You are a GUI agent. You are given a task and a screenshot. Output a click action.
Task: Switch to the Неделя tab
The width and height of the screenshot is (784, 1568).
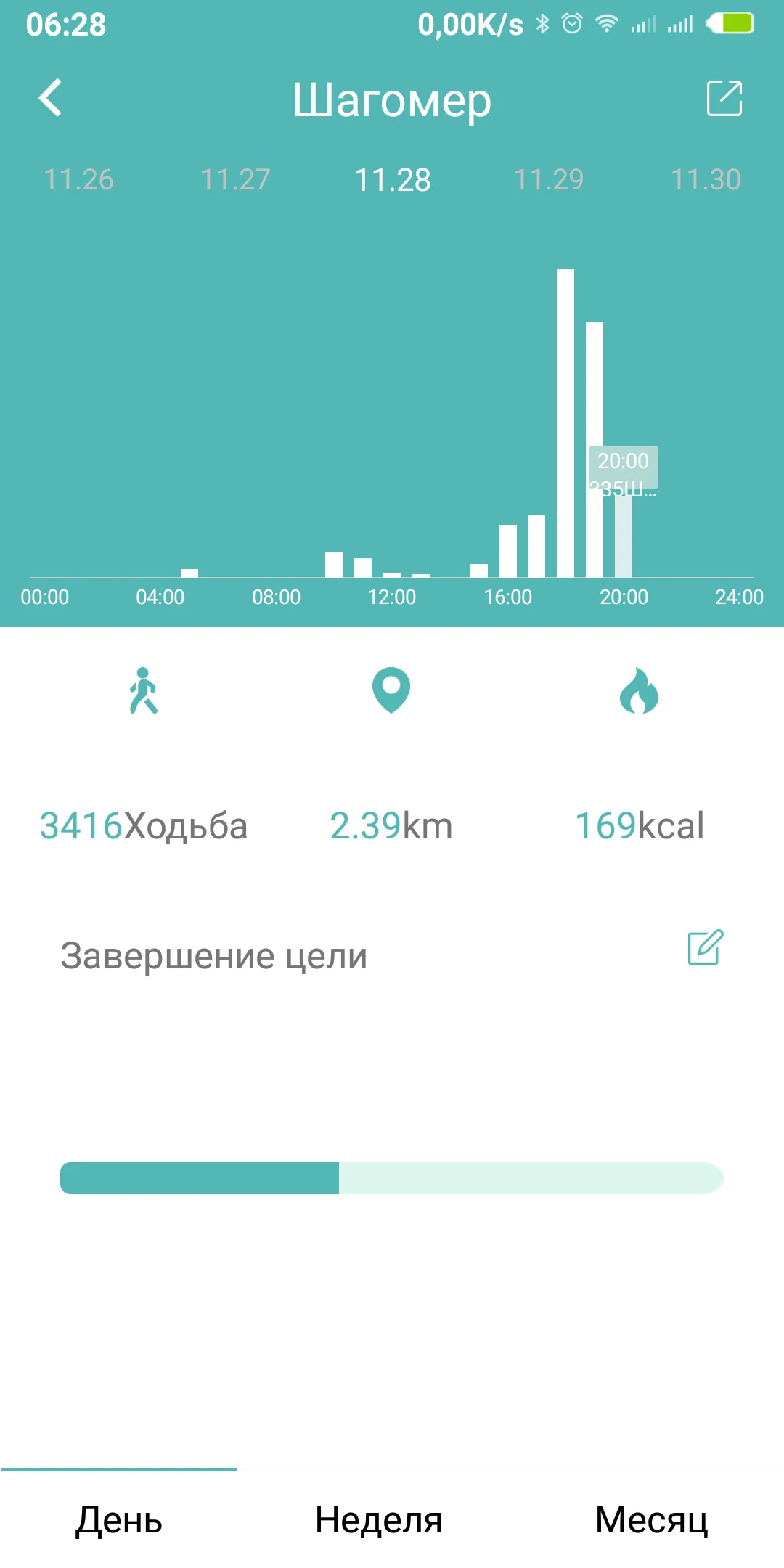coord(378,1519)
